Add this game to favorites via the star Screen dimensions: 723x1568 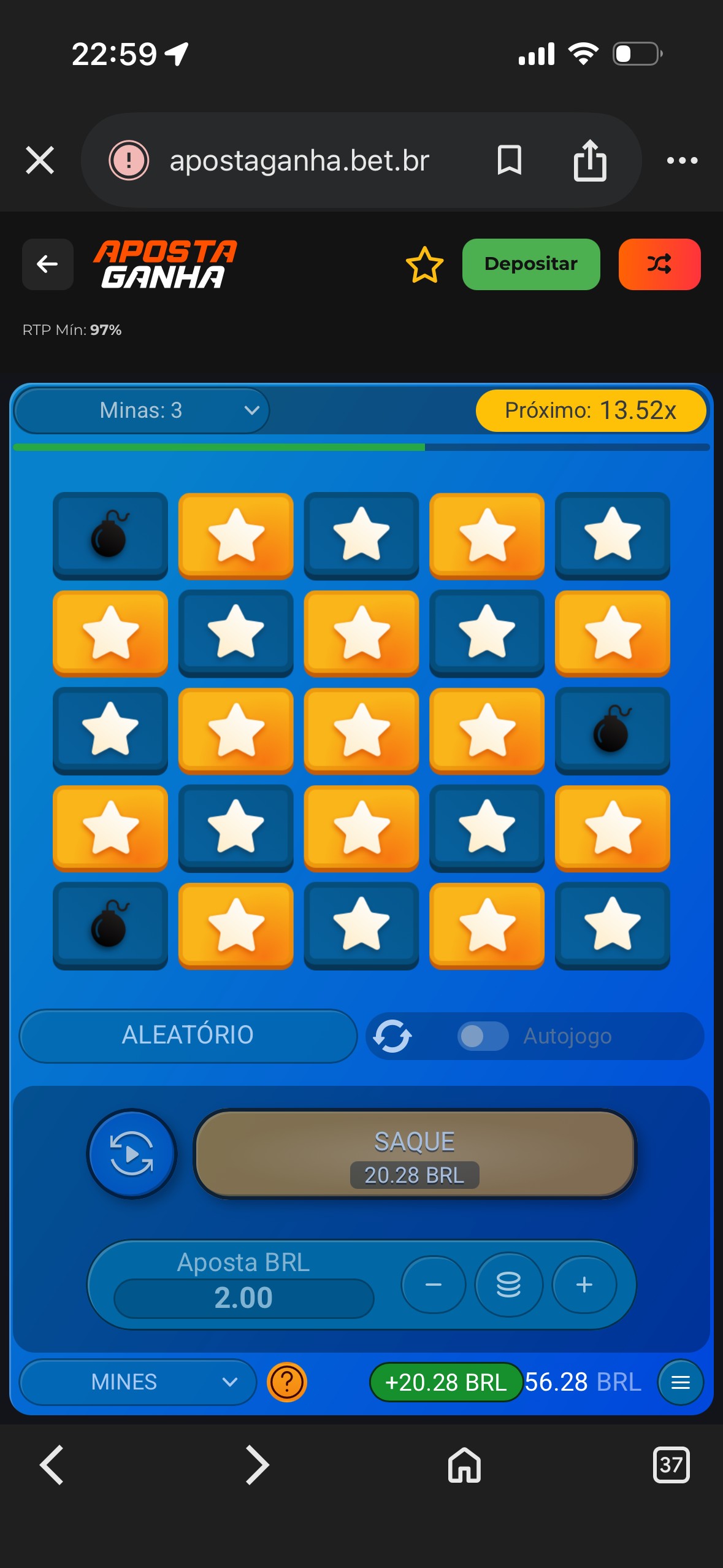(x=424, y=265)
